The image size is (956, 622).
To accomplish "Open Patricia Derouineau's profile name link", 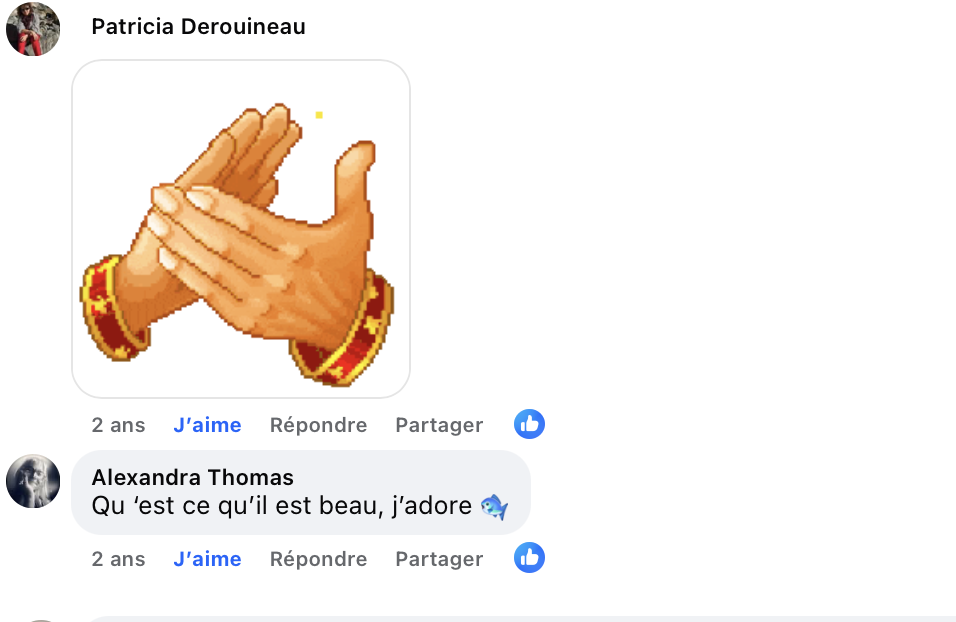I will click(198, 27).
